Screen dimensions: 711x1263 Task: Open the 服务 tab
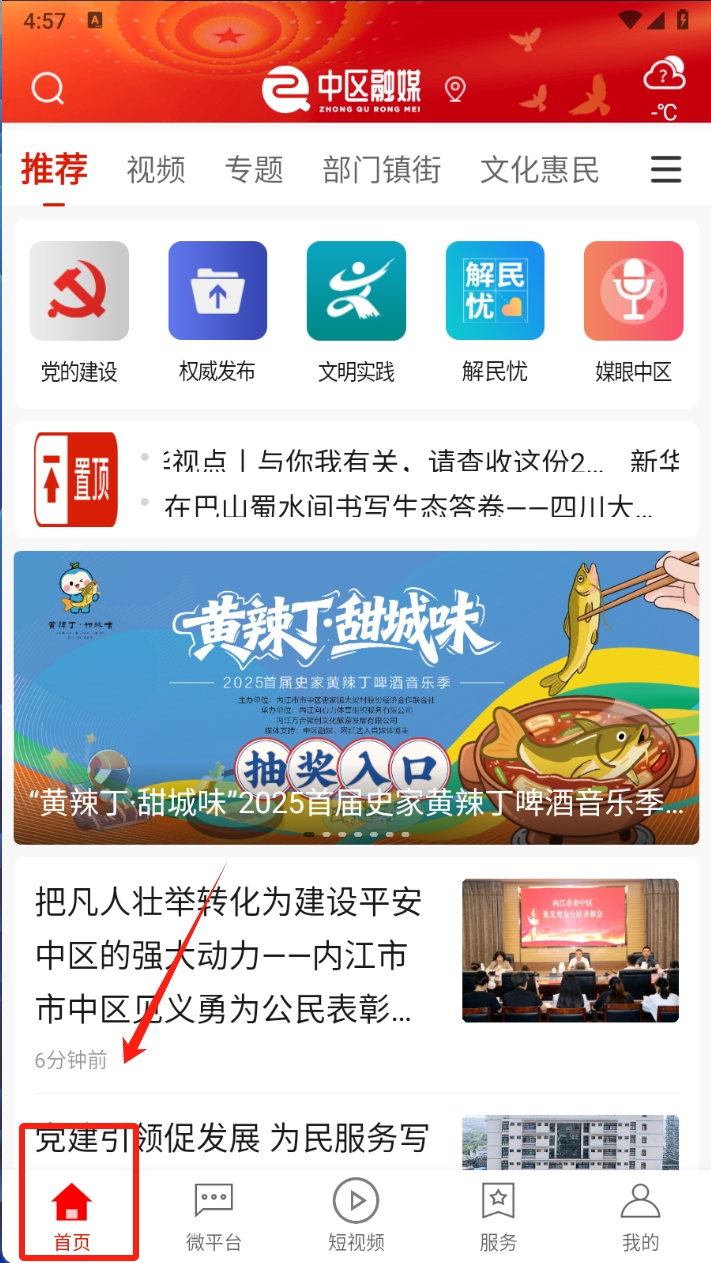tap(498, 1215)
